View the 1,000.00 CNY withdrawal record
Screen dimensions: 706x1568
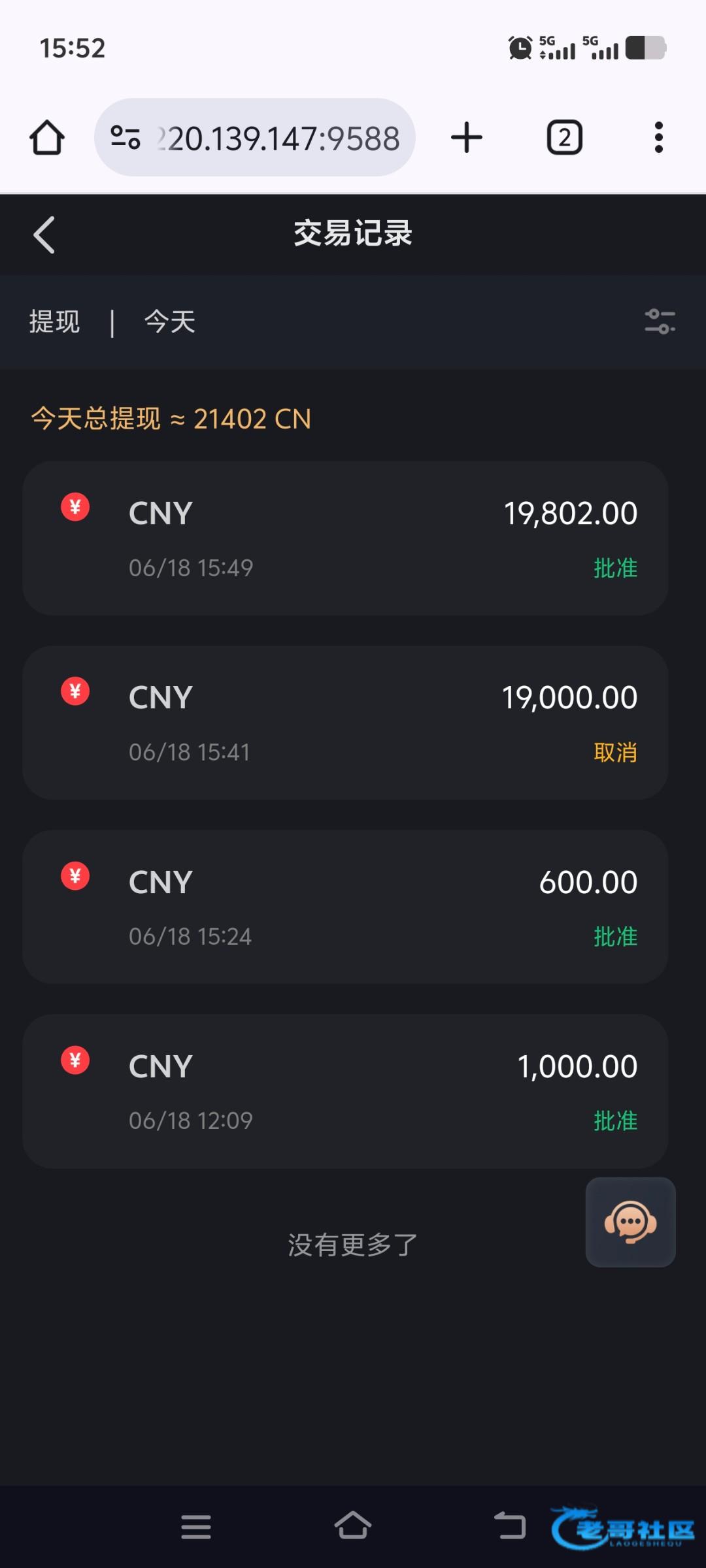coord(345,1091)
